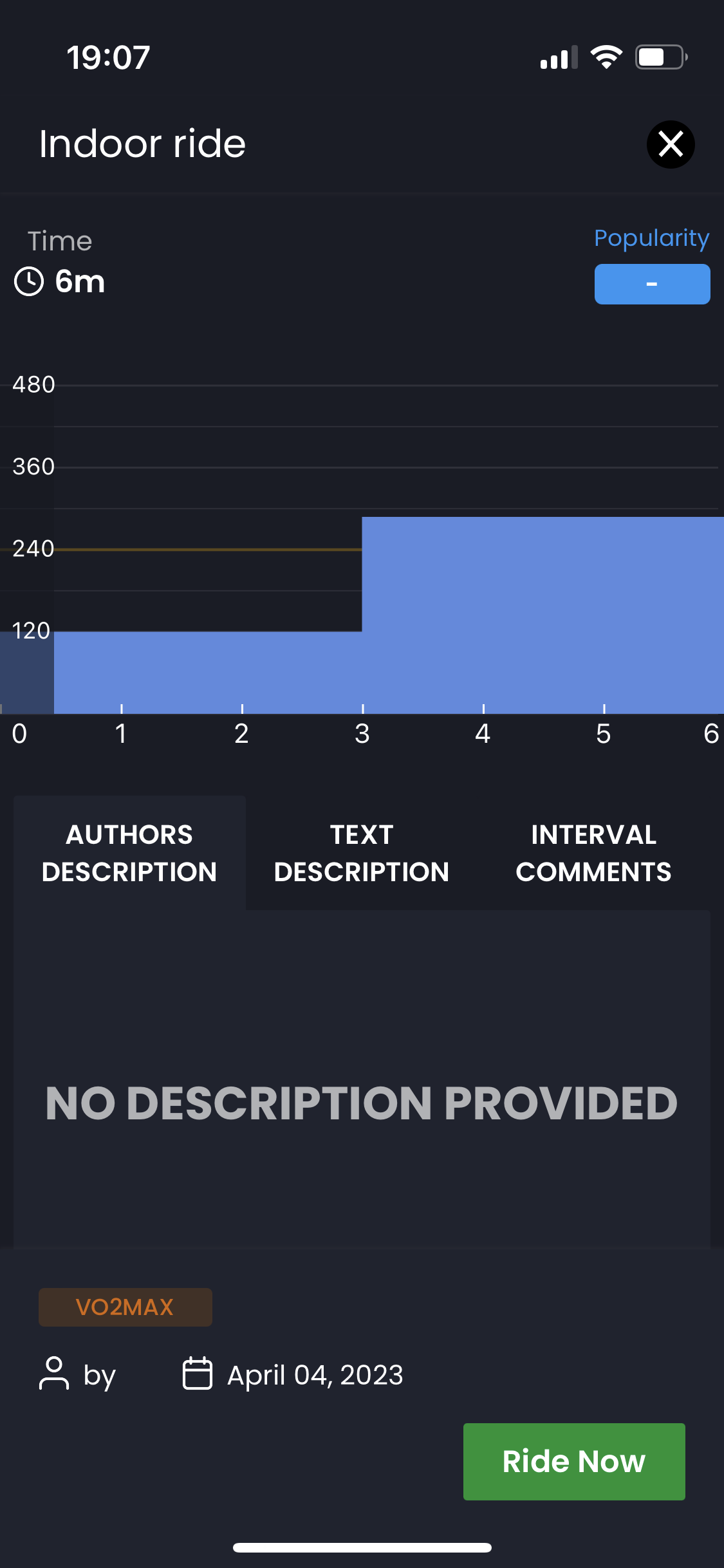Close the Indoor ride details
The width and height of the screenshot is (724, 1568).
tap(671, 144)
